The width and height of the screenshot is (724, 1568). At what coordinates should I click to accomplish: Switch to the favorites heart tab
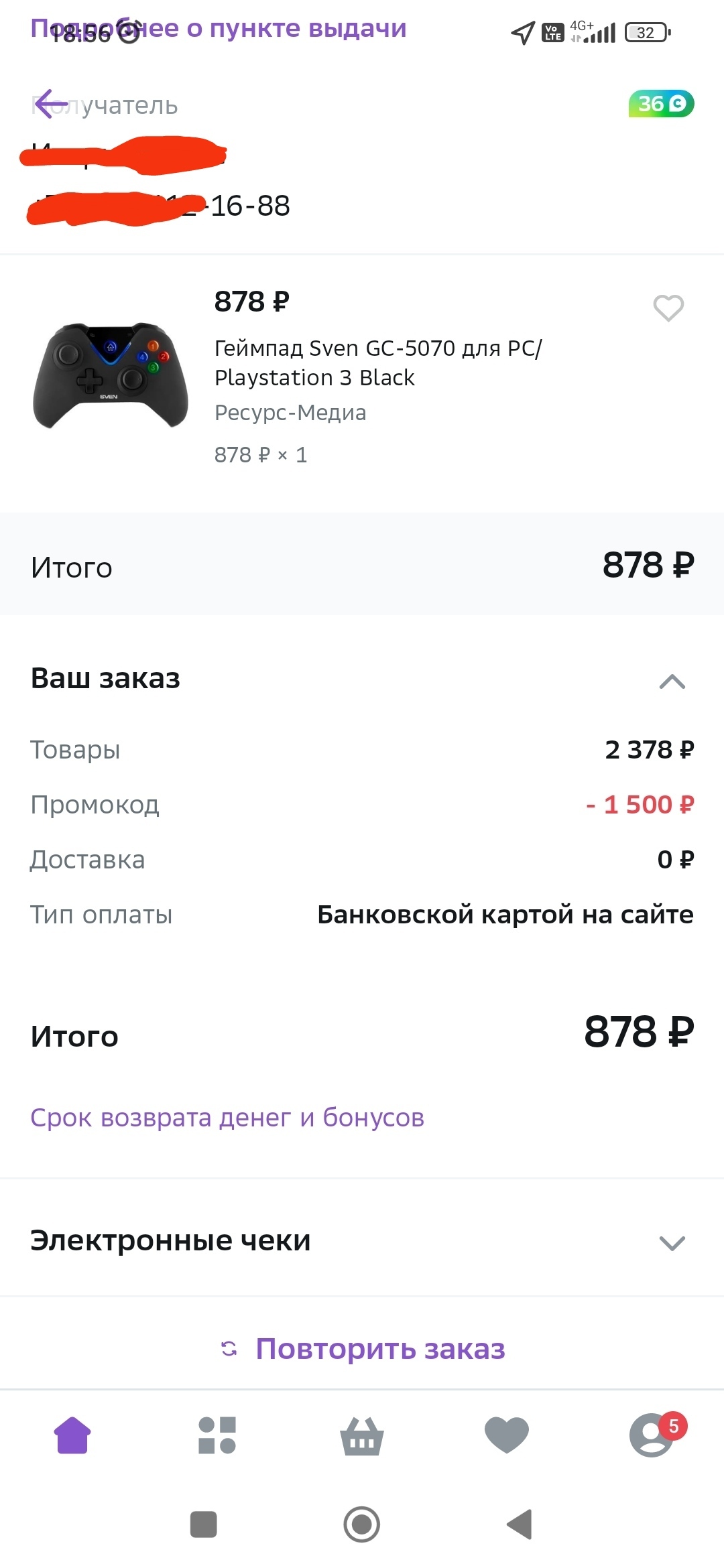(507, 1435)
